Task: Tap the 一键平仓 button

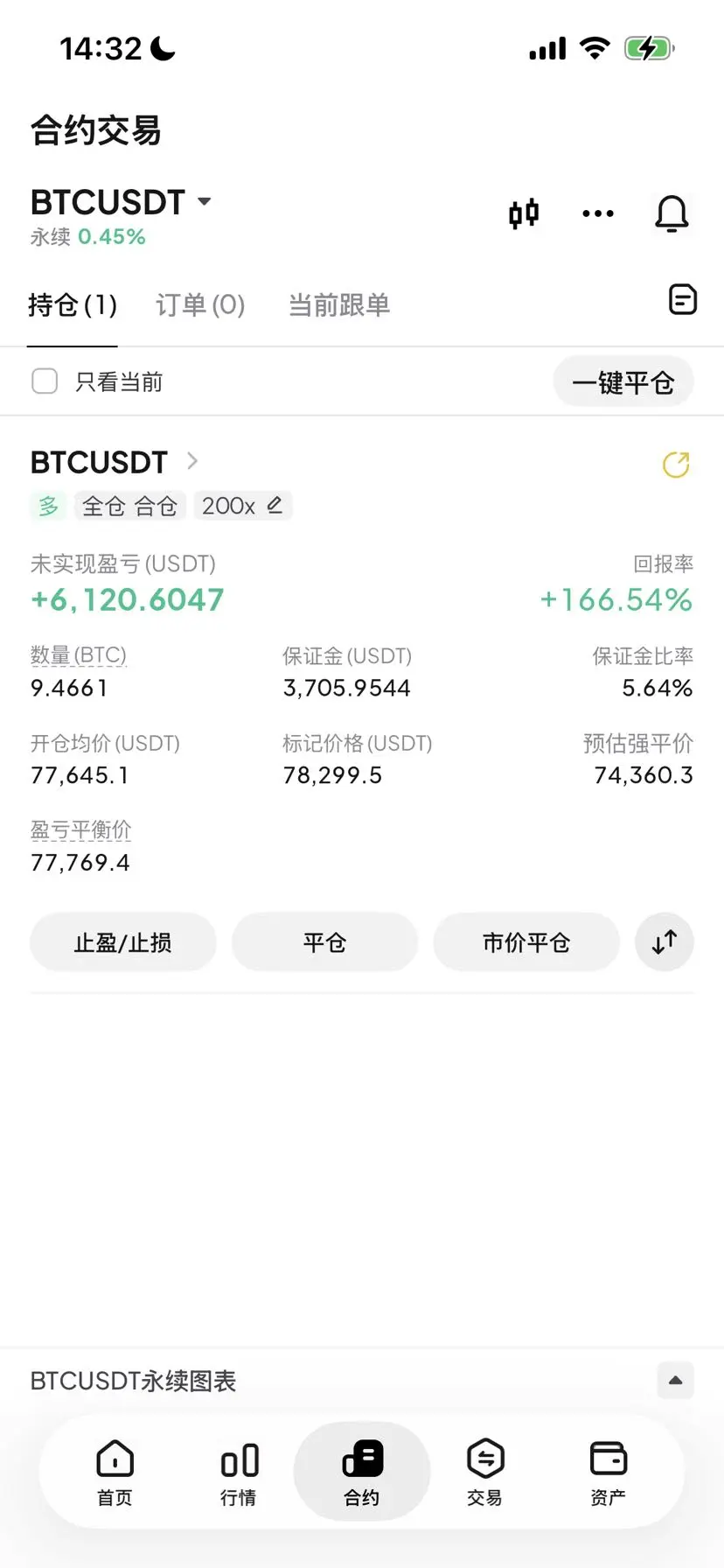Action: point(623,382)
